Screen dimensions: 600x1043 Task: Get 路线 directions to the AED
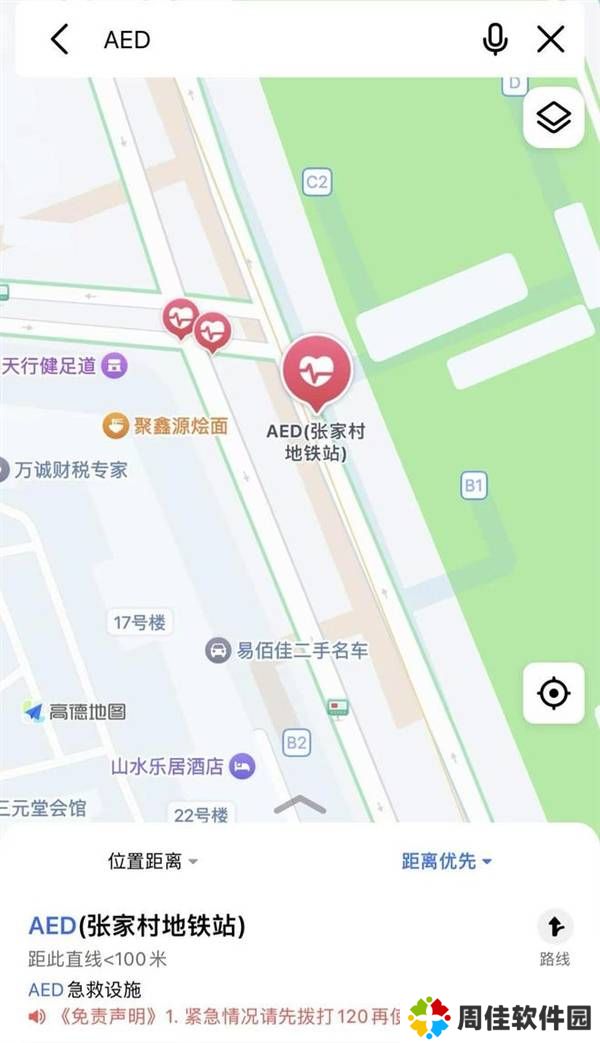pos(554,937)
